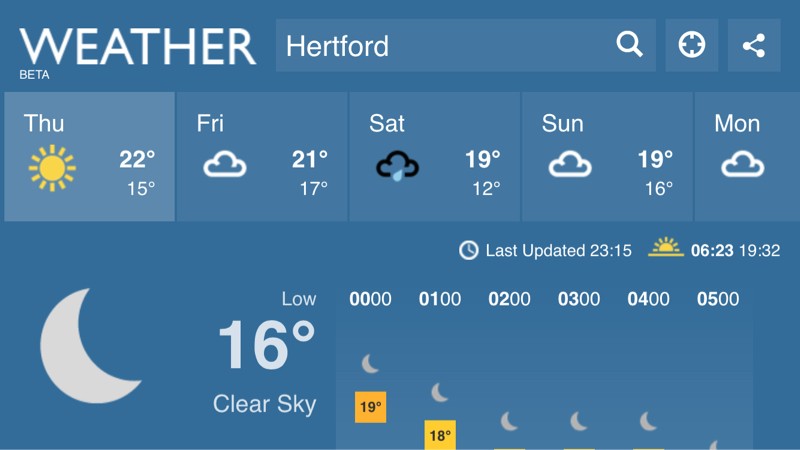Viewport: 800px width, 450px height.
Task: Use current location crosshair button
Action: (x=692, y=45)
